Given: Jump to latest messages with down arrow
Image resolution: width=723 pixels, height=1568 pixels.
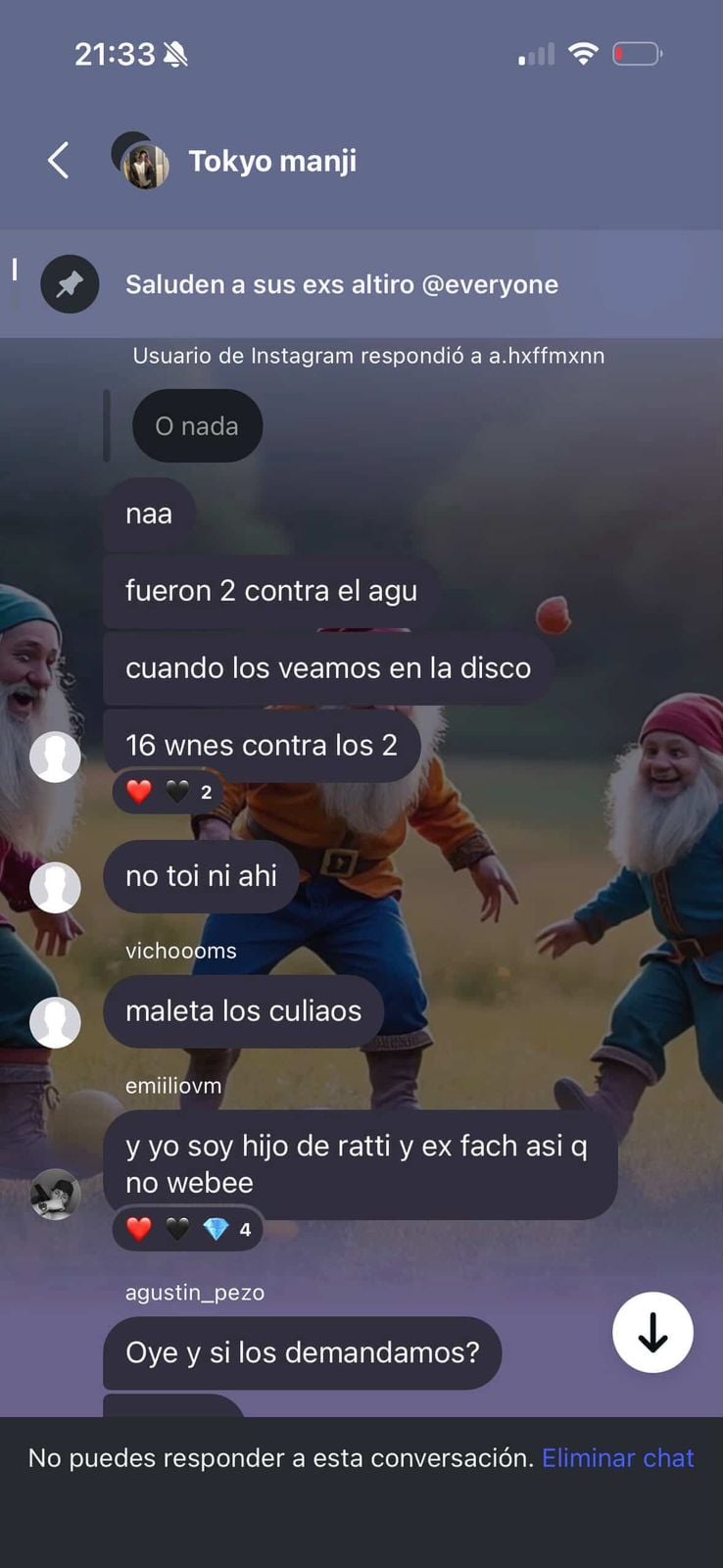Looking at the screenshot, I should pos(652,1332).
